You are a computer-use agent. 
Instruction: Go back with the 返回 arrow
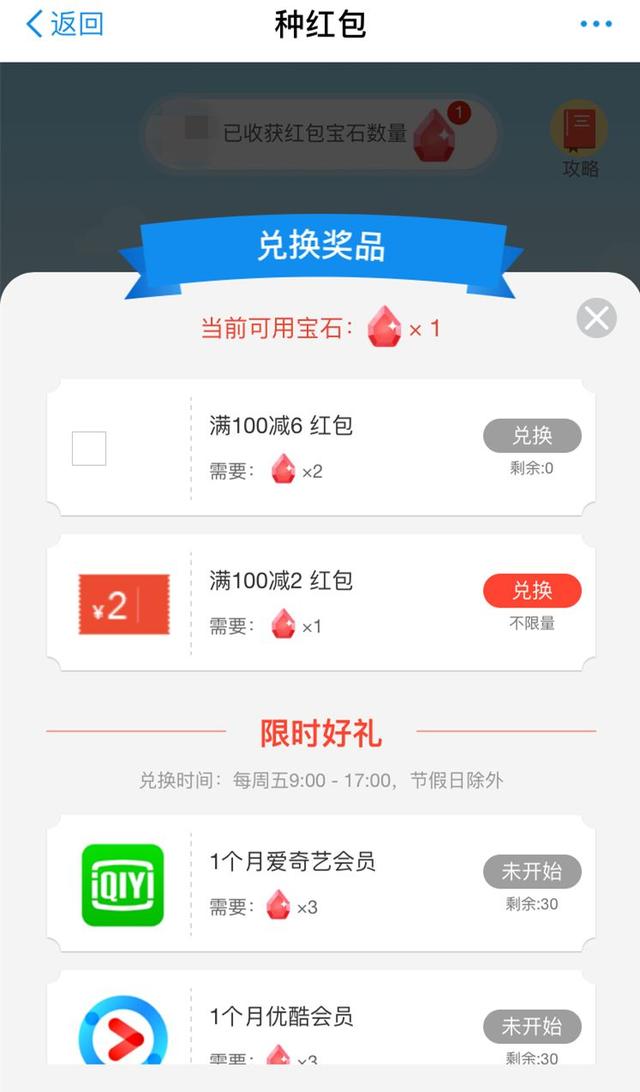64,24
